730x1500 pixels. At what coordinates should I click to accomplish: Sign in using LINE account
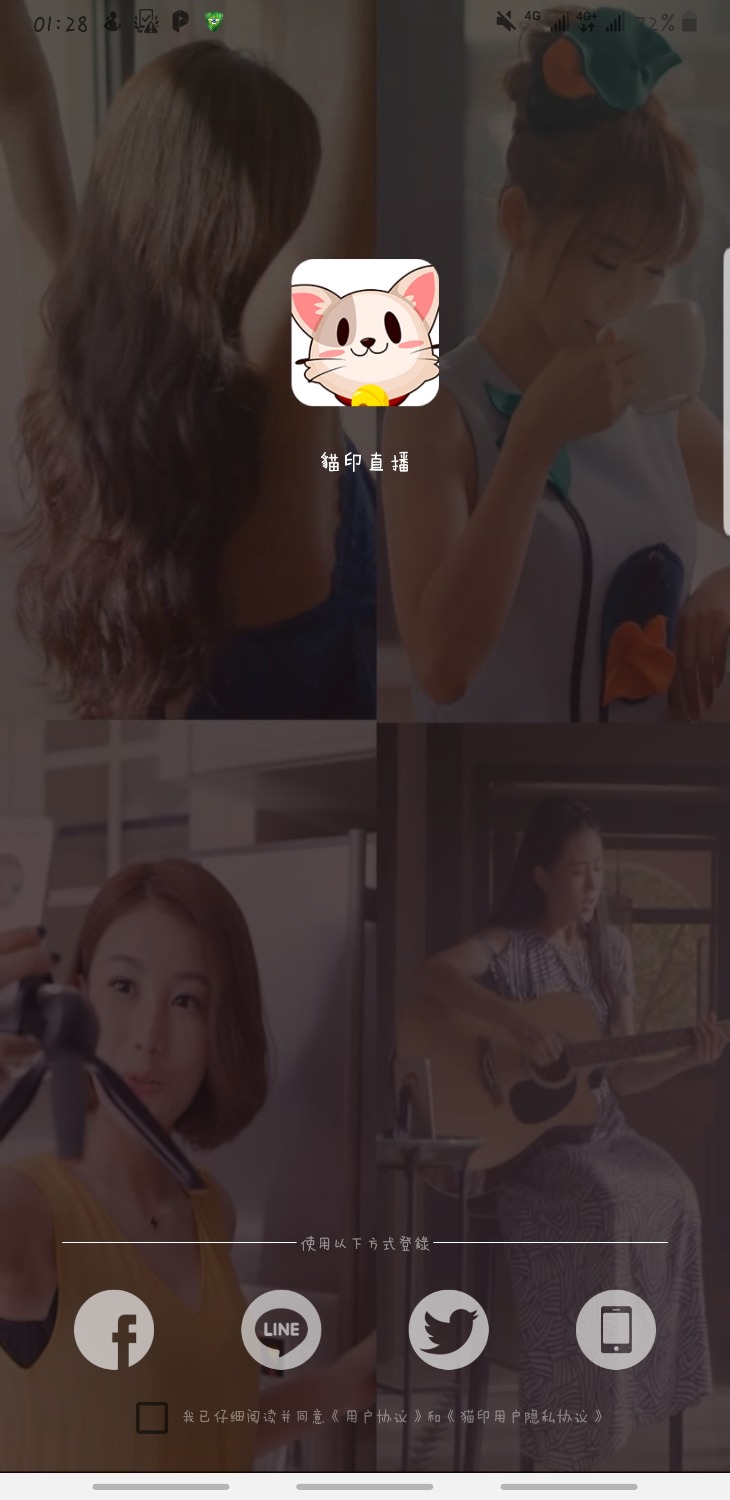click(x=281, y=1330)
